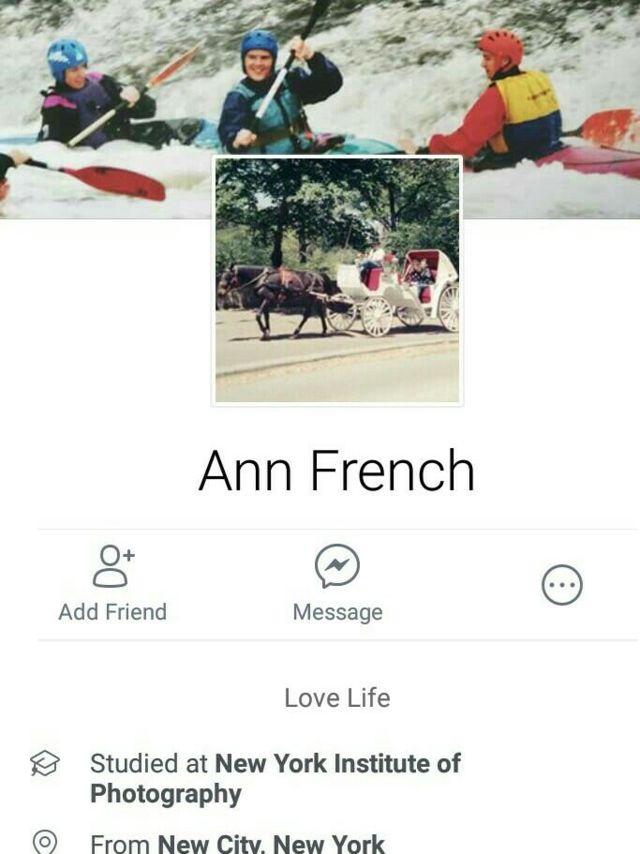Message Ann French via Messenger
640x854 pixels.
337,583
